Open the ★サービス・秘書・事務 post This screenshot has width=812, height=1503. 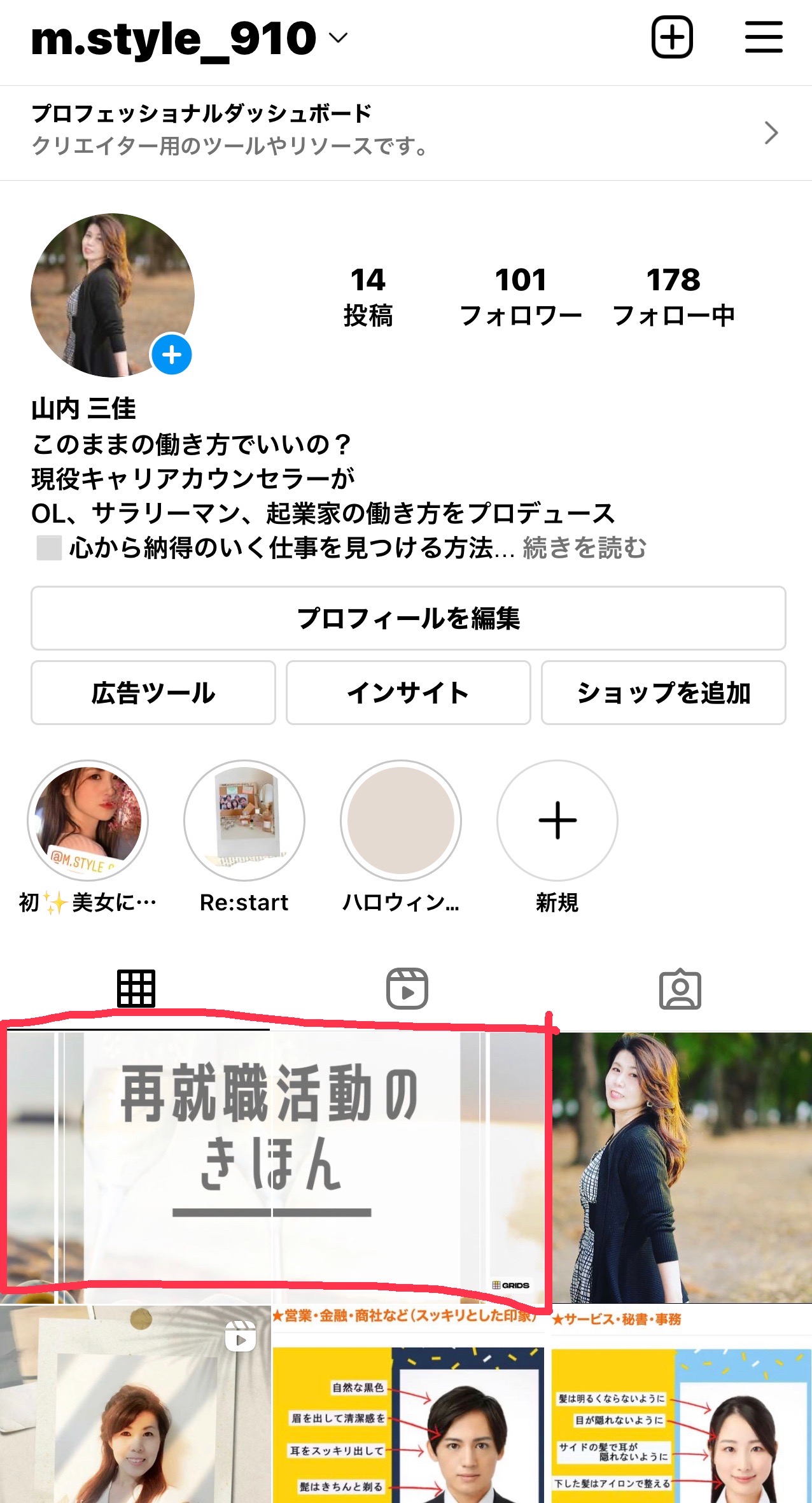click(682, 1404)
